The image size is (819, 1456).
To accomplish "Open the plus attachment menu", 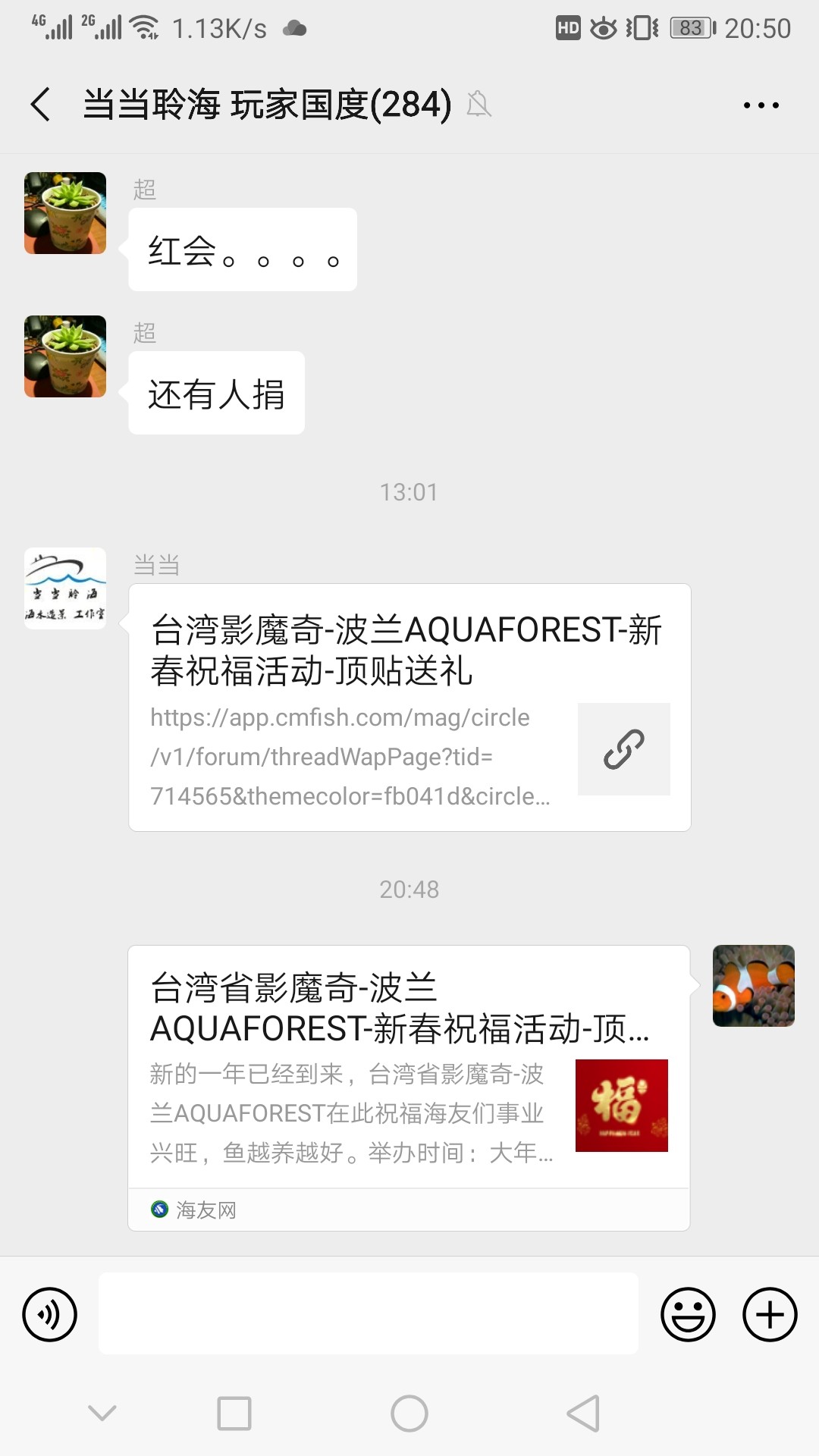I will point(769,1314).
